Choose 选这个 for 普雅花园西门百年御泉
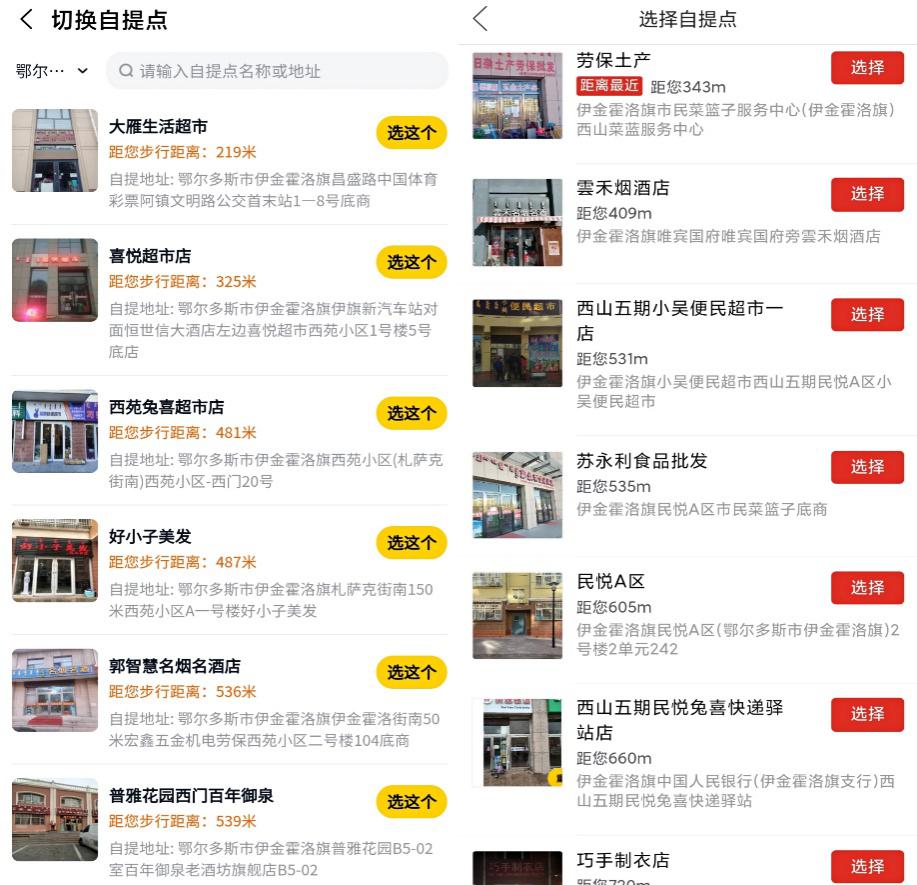Image resolution: width=917 pixels, height=885 pixels. pos(411,801)
